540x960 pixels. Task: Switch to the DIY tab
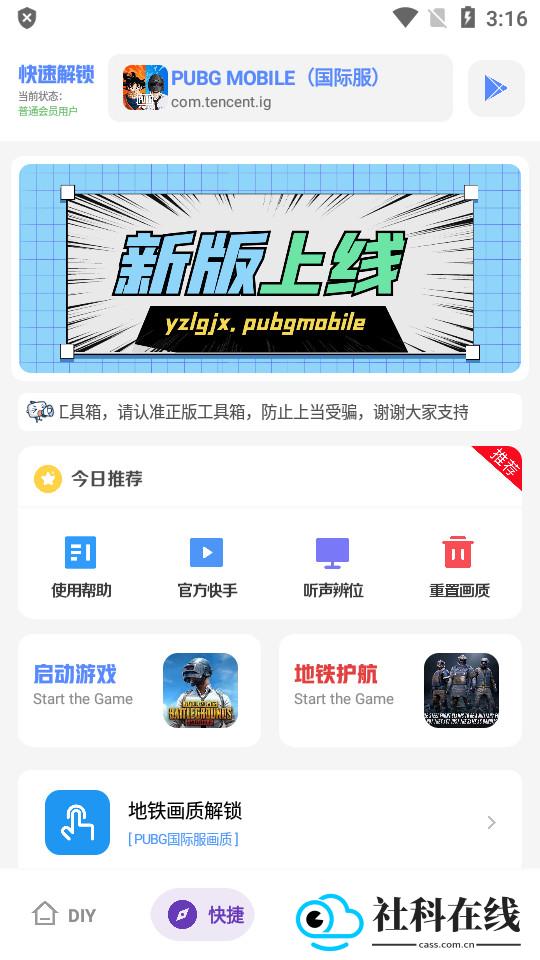(x=64, y=915)
